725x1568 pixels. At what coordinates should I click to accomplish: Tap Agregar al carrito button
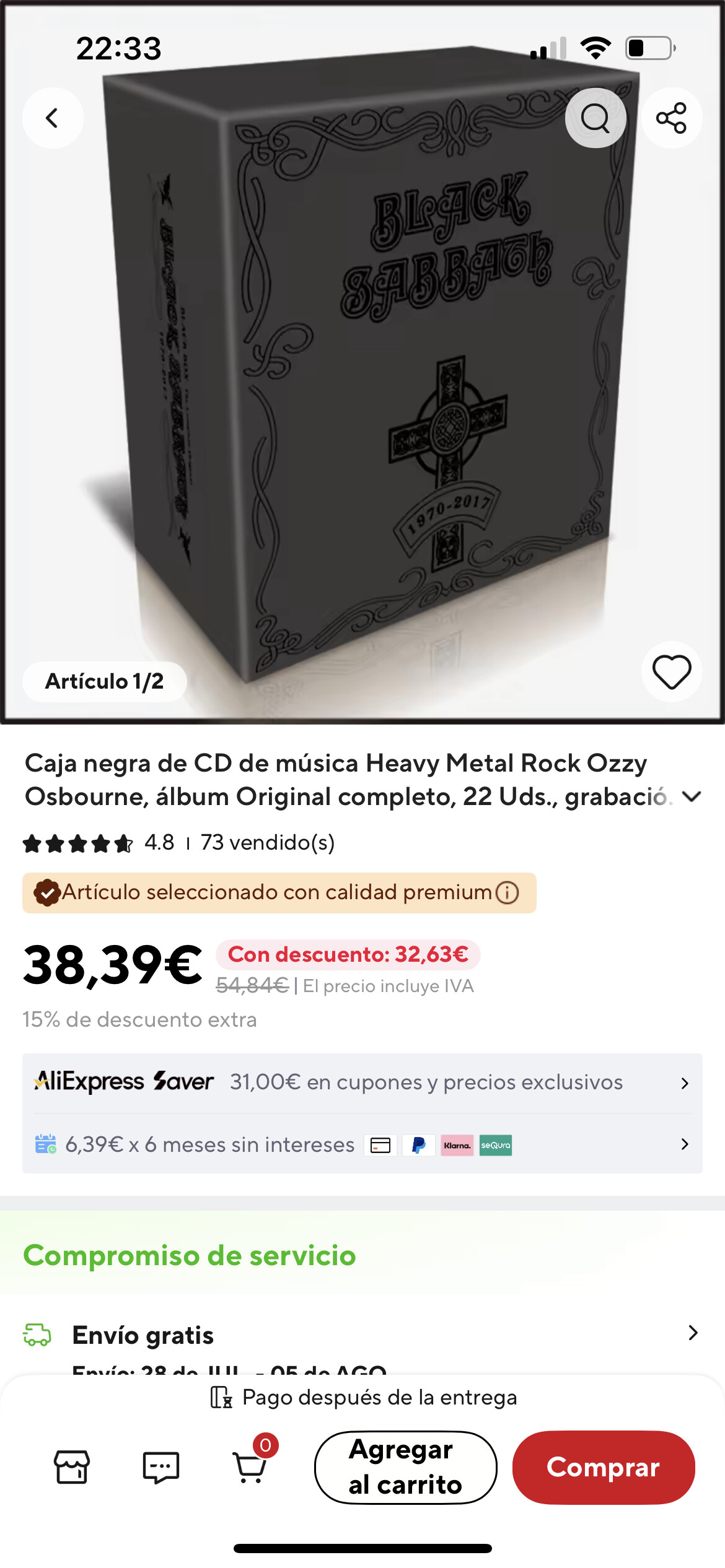[x=405, y=1467]
